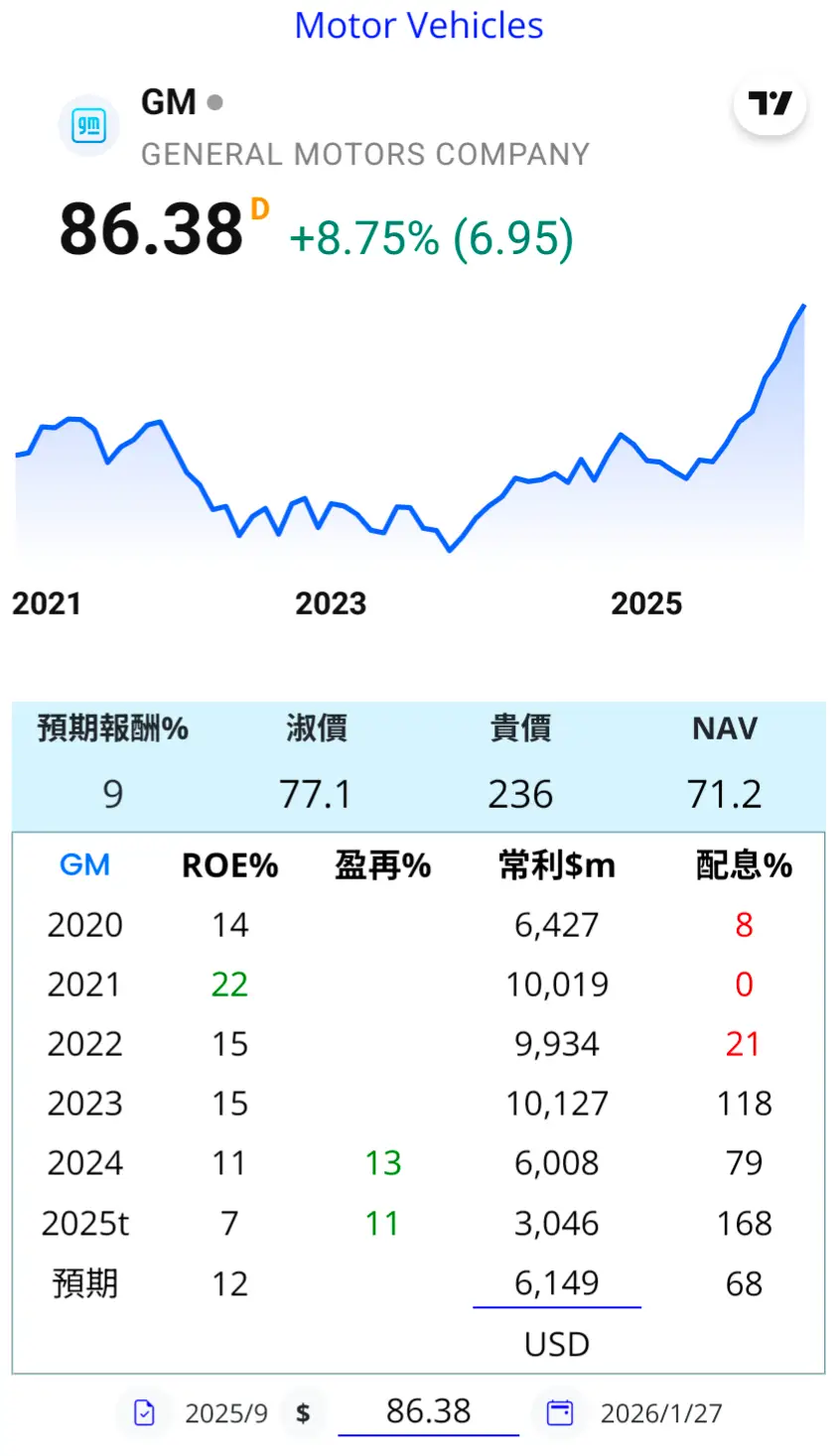
Task: Open the Motor Vehicles industry link
Action: (x=418, y=26)
